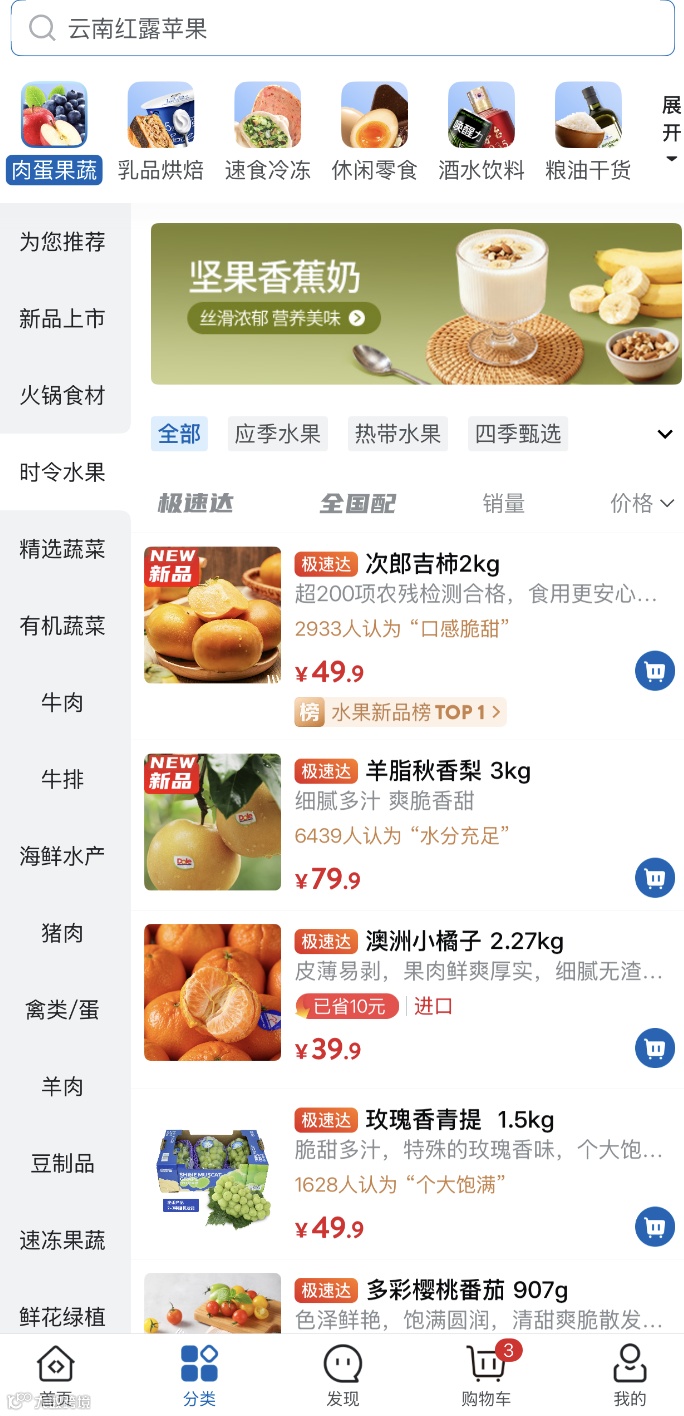
Task: Open the 水果新品榜 TOP 1 link
Action: 401,712
